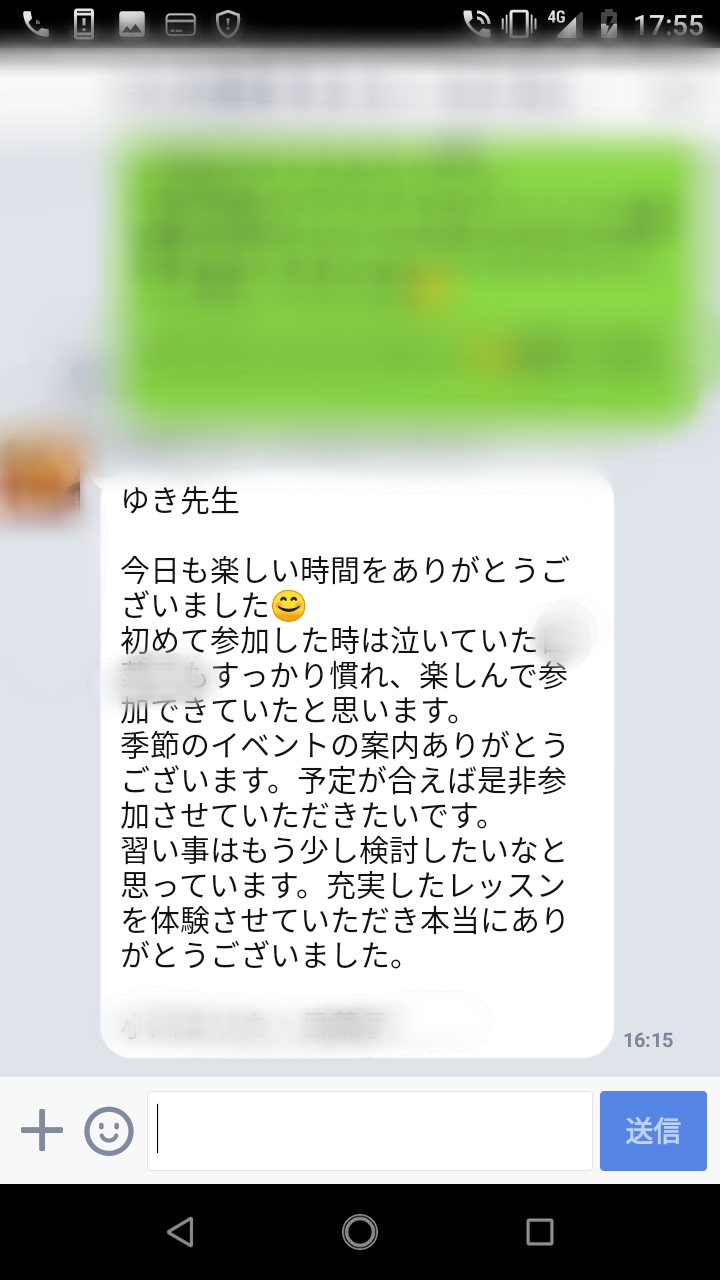Go back with the system back button
The height and width of the screenshot is (1280, 720).
[x=180, y=1232]
